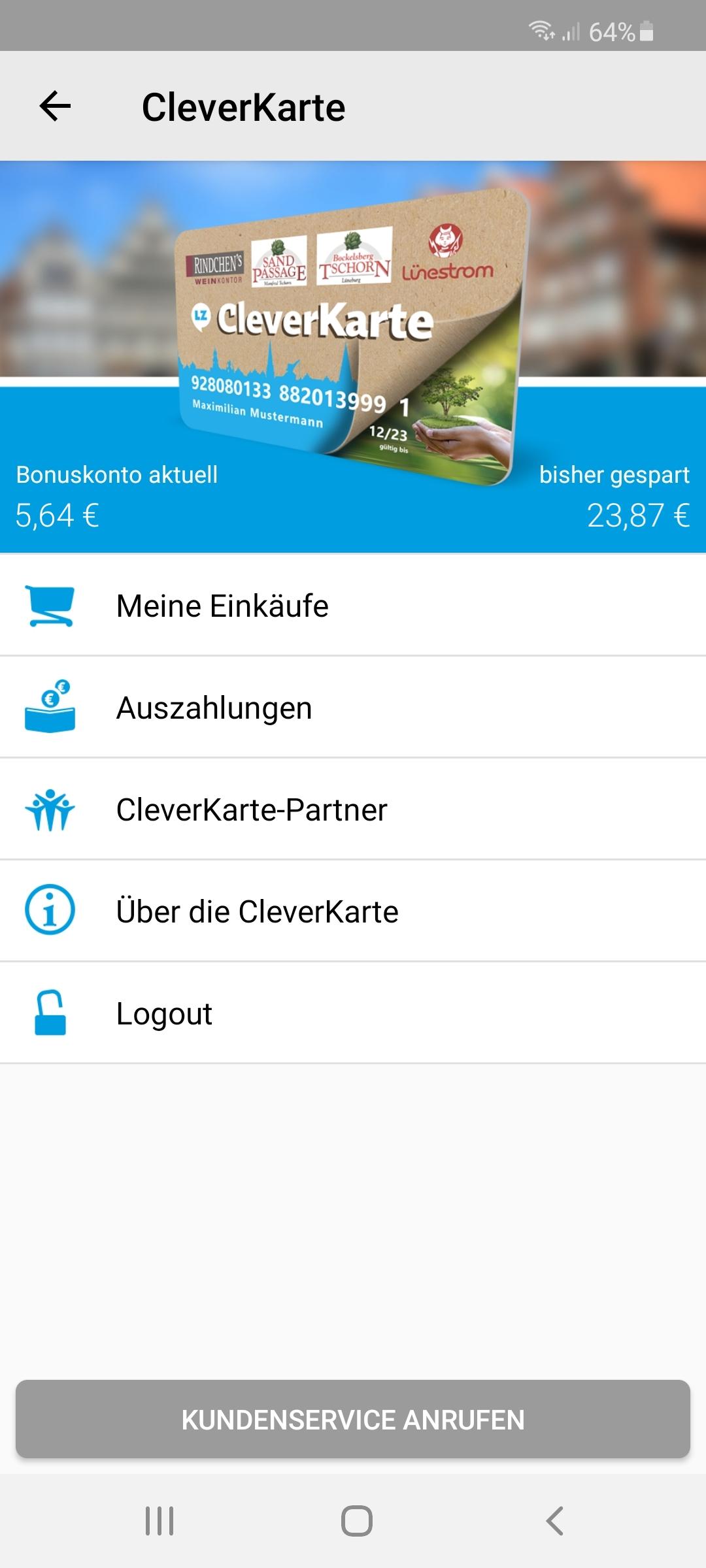This screenshot has width=706, height=1568.
Task: Tap the back arrow in the header
Action: pyautogui.click(x=55, y=106)
